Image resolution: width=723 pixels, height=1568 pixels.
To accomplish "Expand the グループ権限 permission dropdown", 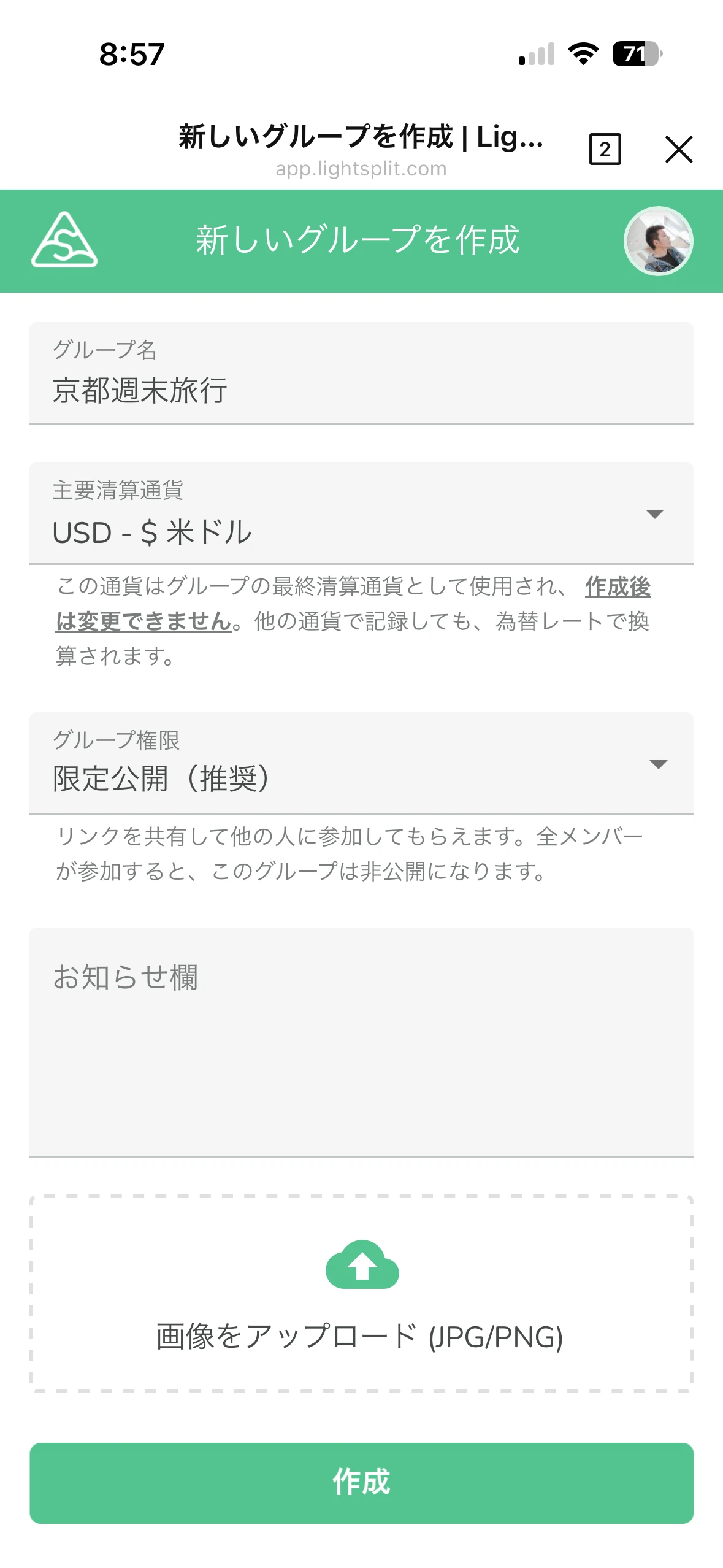I will [x=361, y=764].
